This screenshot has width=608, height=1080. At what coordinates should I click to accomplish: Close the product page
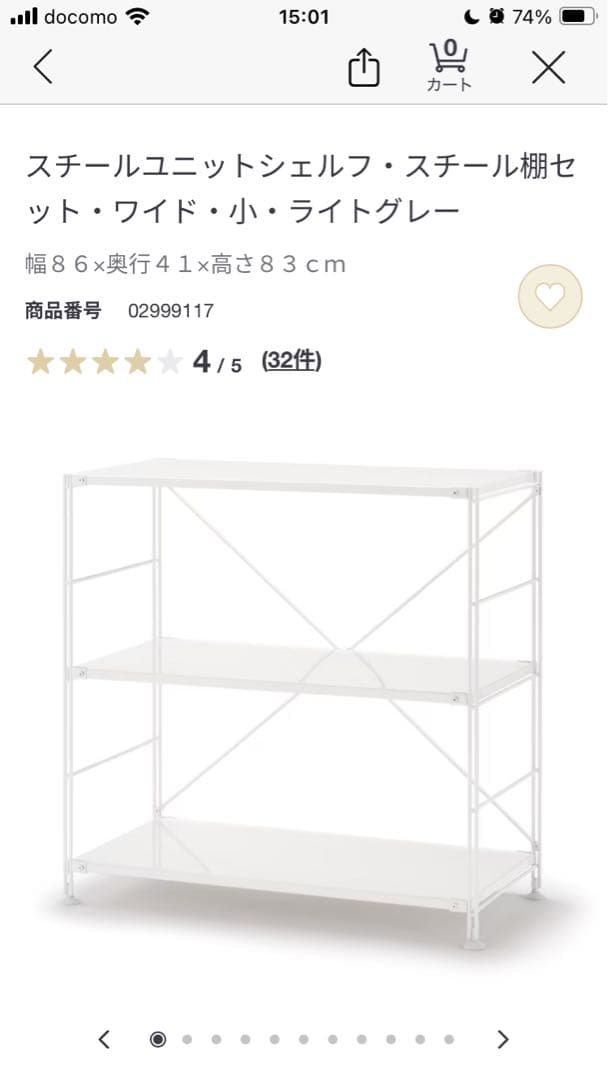(x=548, y=67)
